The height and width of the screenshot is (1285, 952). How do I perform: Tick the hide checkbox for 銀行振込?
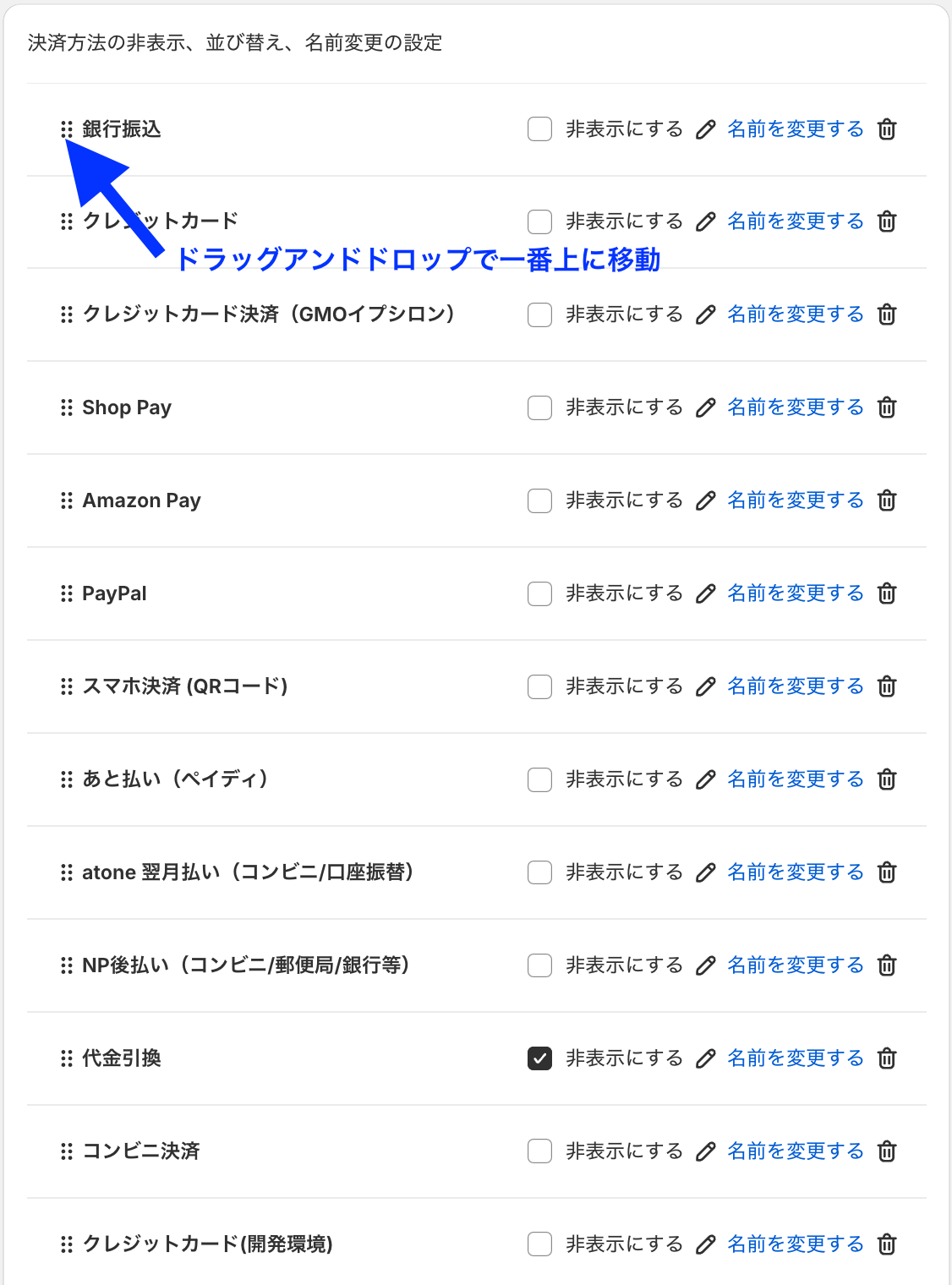[x=539, y=129]
